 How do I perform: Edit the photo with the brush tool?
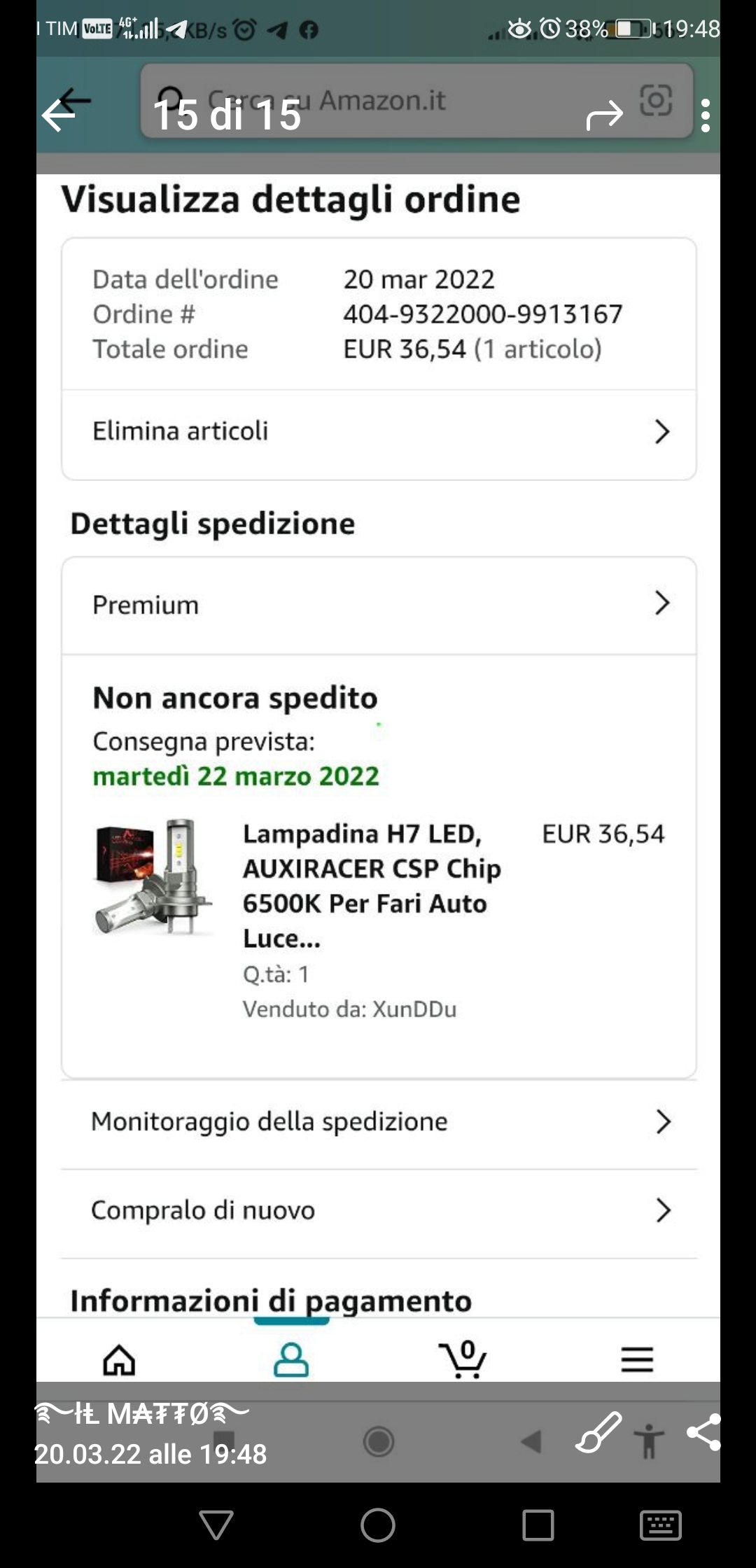click(x=598, y=1432)
